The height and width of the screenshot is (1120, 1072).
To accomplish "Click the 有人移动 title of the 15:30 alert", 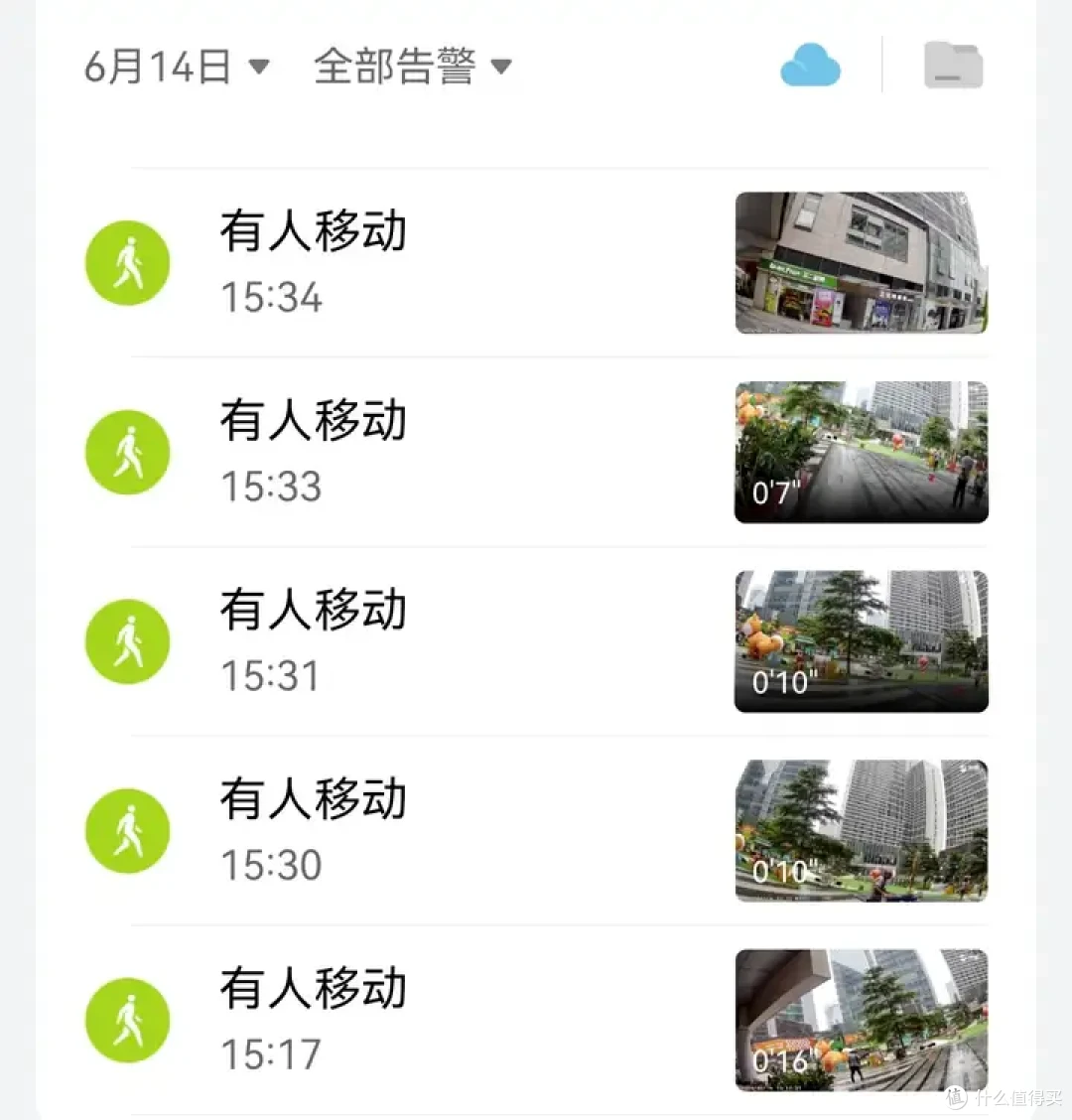I will click(x=312, y=798).
